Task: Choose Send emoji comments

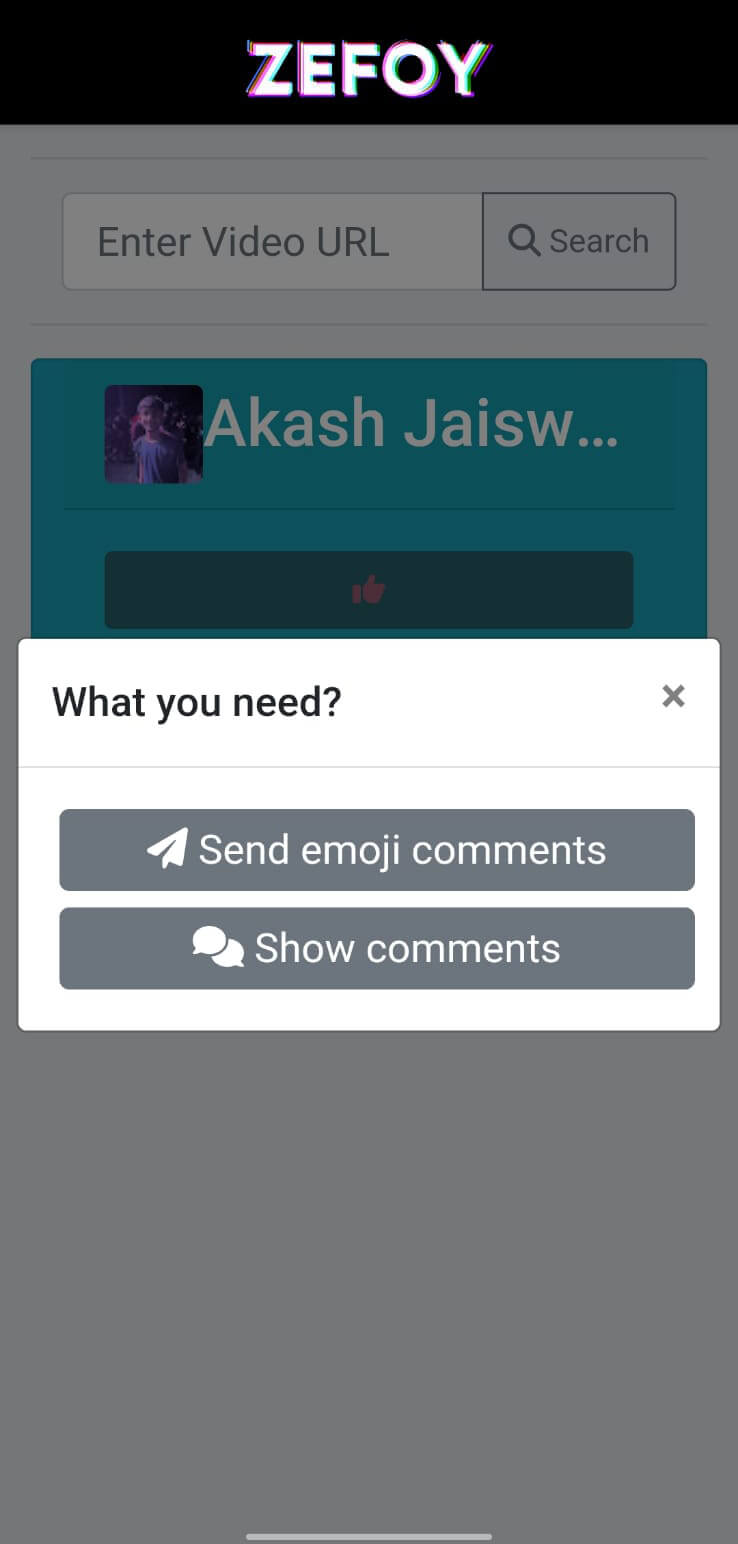Action: (377, 850)
